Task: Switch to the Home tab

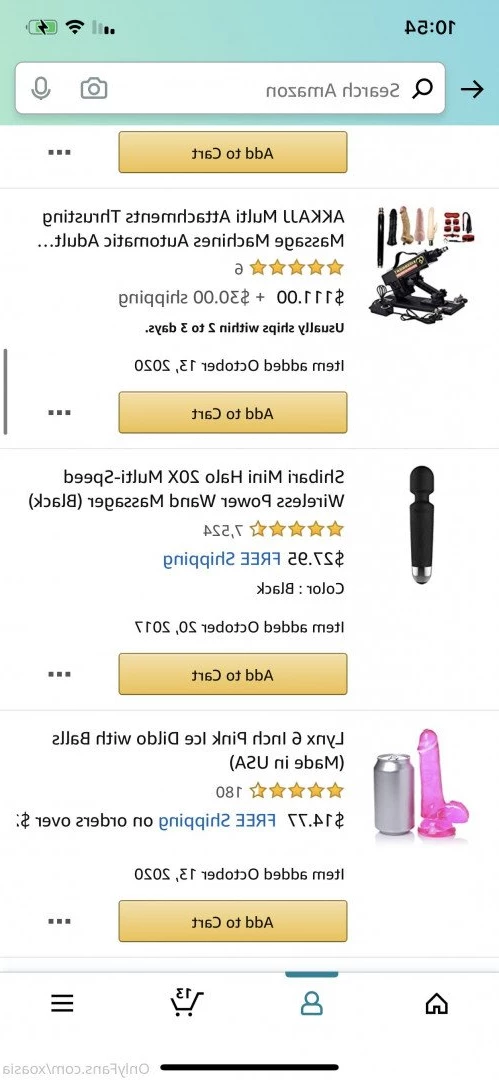Action: [437, 1004]
